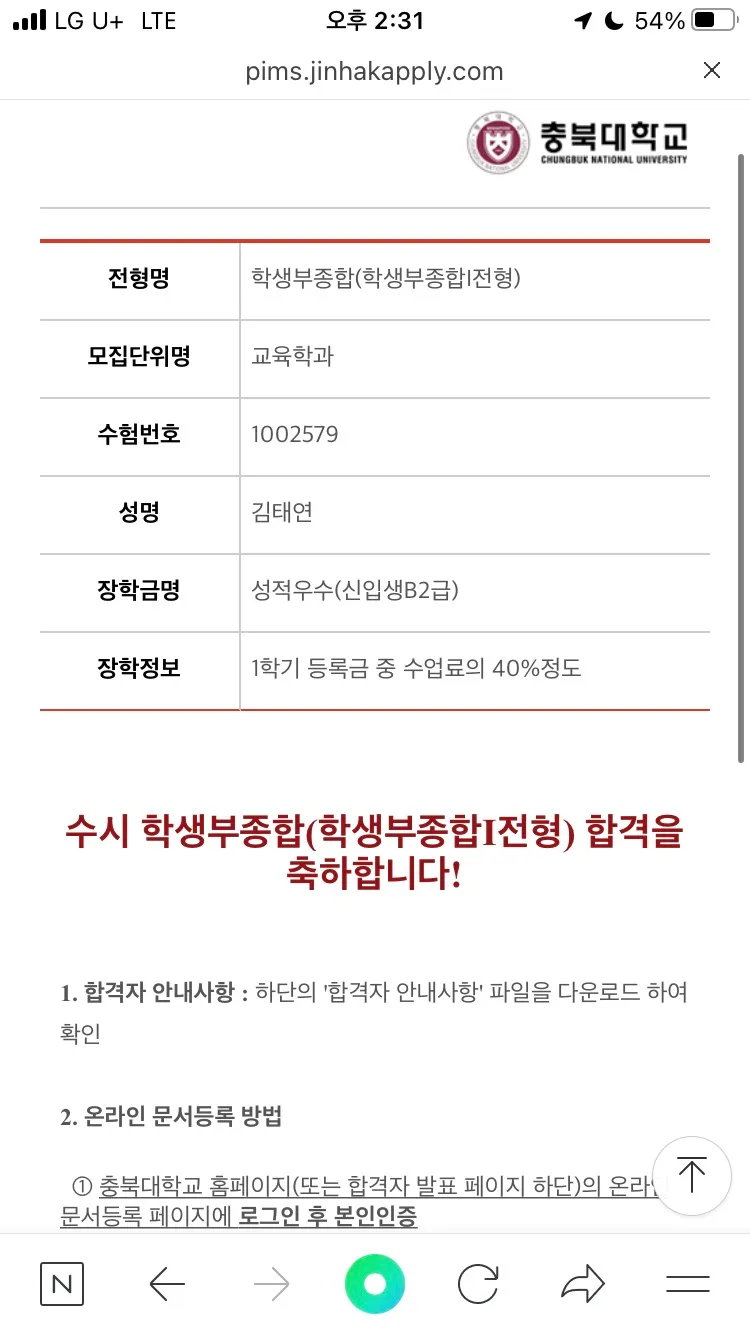Tap the 장학금명 table cell
The height and width of the screenshot is (1334, 750).
(x=138, y=593)
